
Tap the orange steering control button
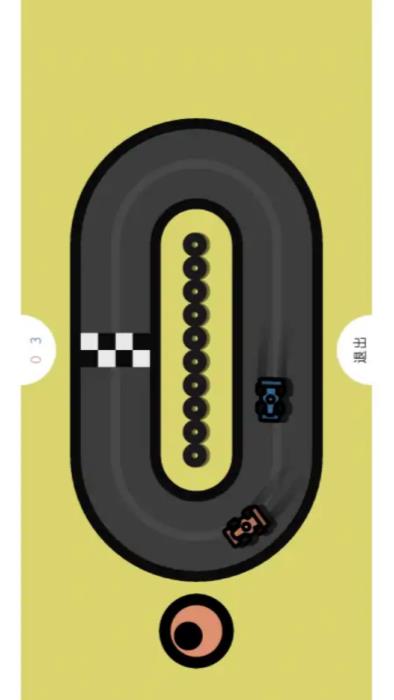click(x=196, y=631)
